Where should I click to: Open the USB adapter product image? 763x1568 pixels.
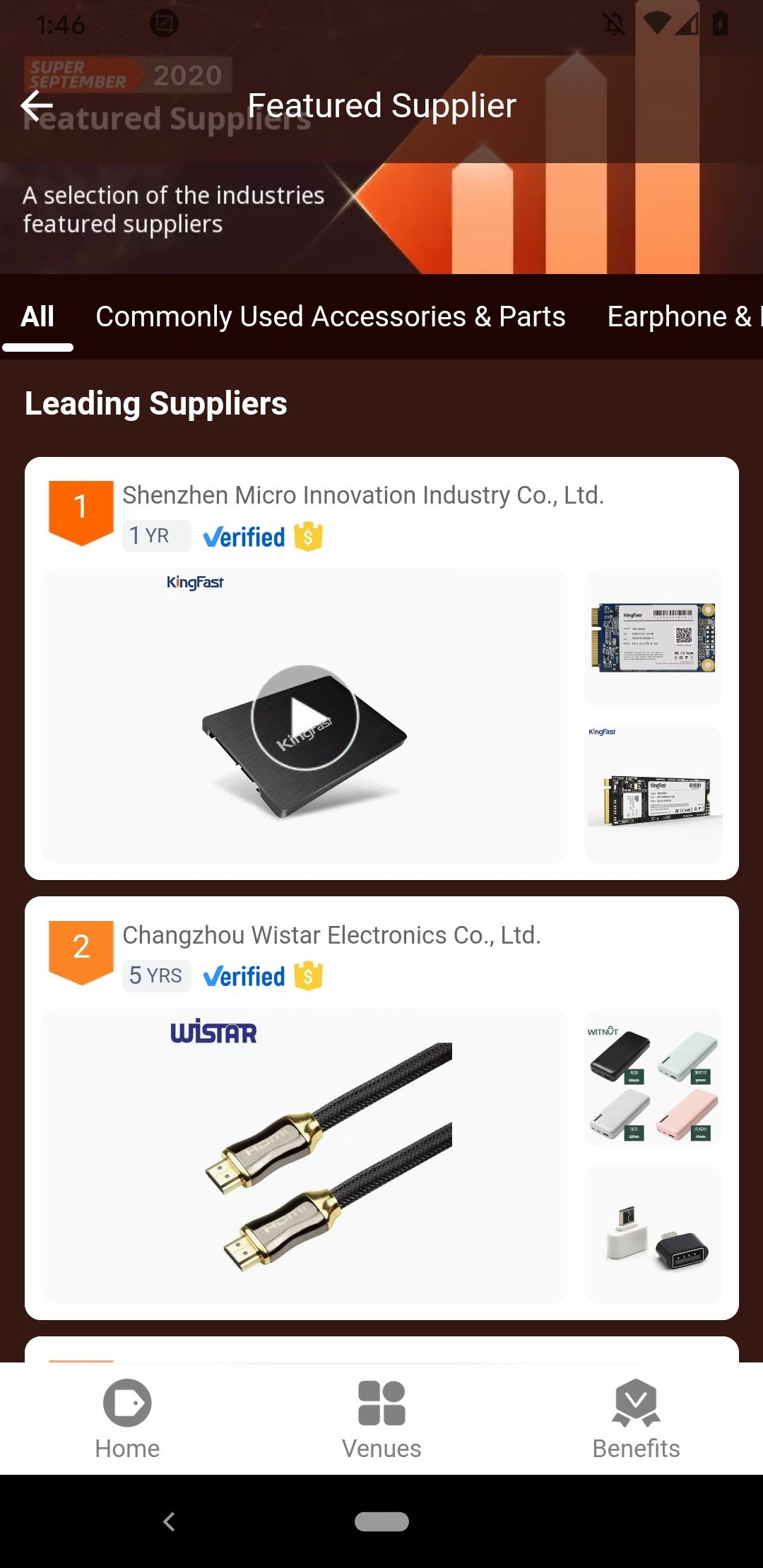653,1235
